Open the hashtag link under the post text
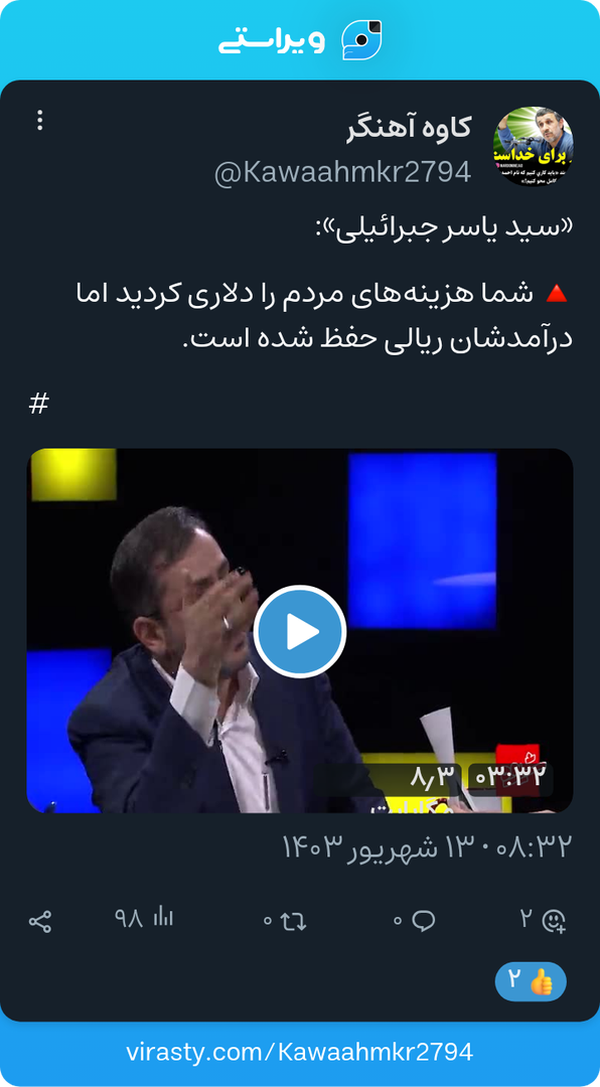The image size is (600, 1087). pos(39,403)
